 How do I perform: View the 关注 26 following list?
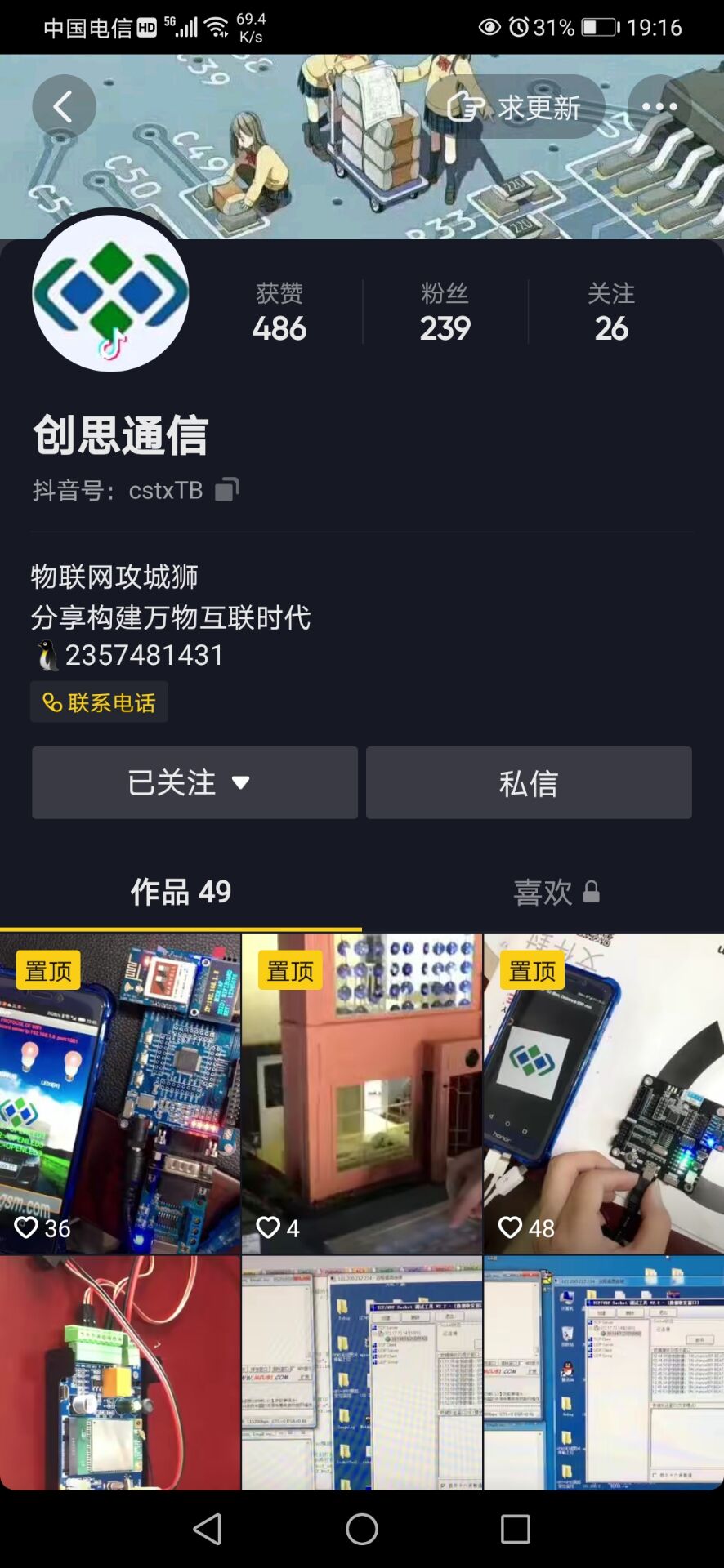tap(610, 313)
